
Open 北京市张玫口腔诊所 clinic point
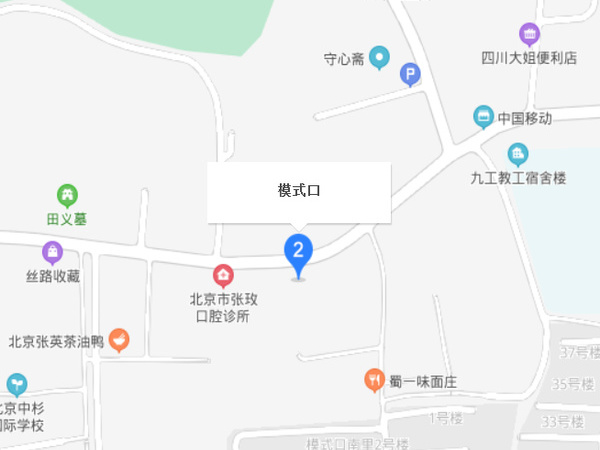tap(225, 274)
